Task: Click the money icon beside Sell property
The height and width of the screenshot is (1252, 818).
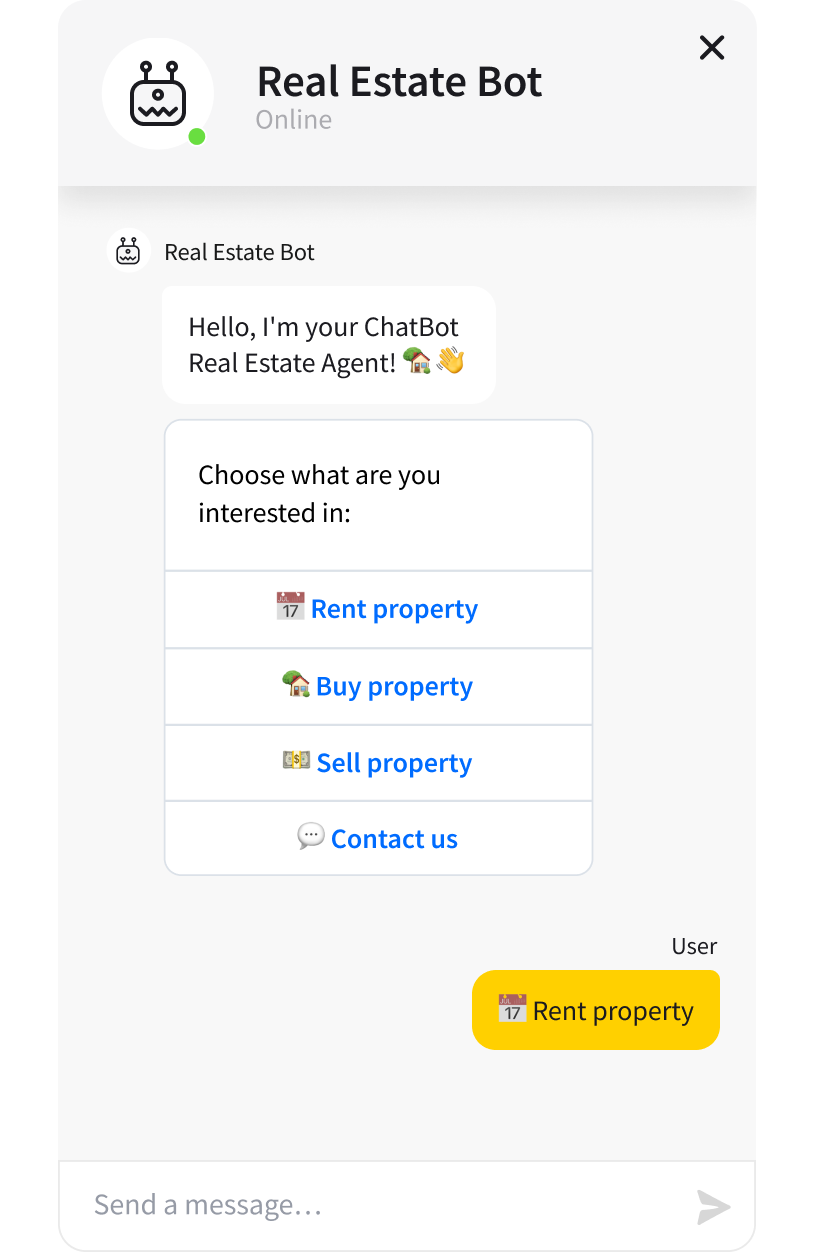Action: pos(296,761)
